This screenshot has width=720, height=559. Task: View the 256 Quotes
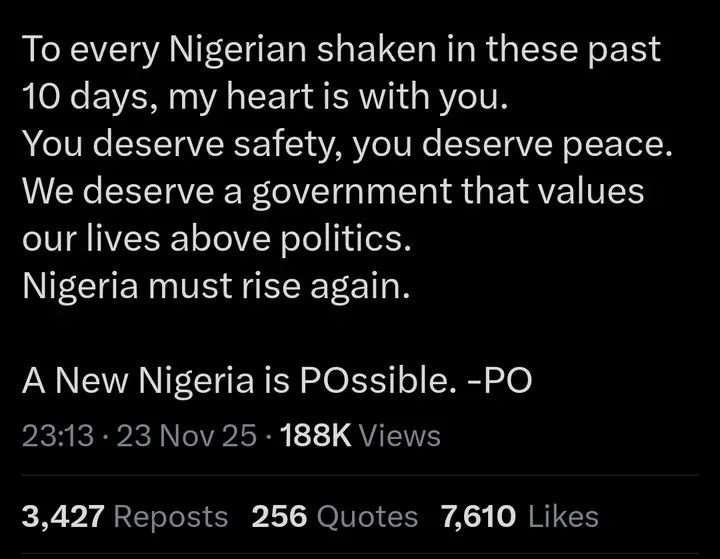pos(334,516)
